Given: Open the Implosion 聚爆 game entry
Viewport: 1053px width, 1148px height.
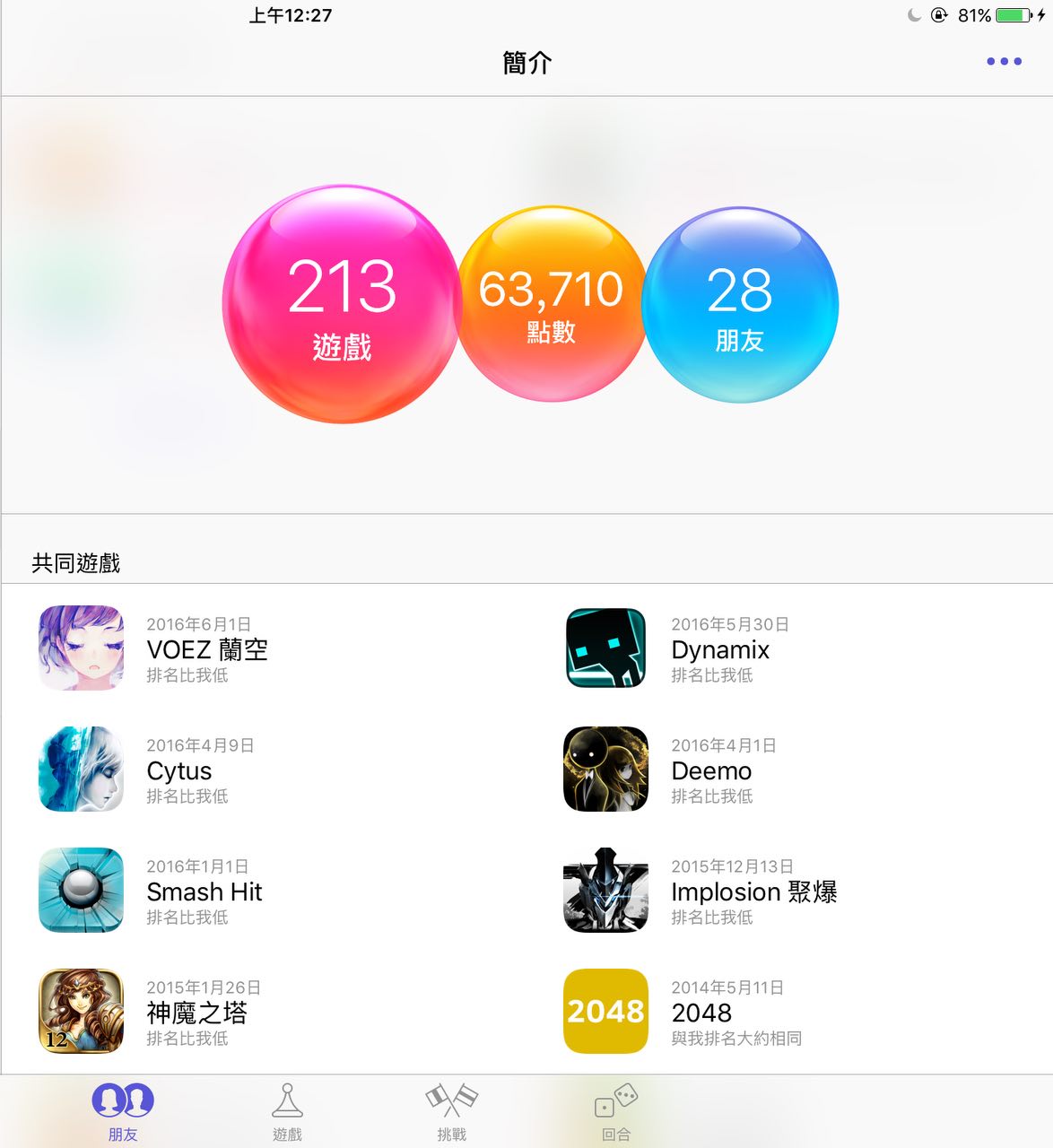Looking at the screenshot, I should [x=753, y=891].
